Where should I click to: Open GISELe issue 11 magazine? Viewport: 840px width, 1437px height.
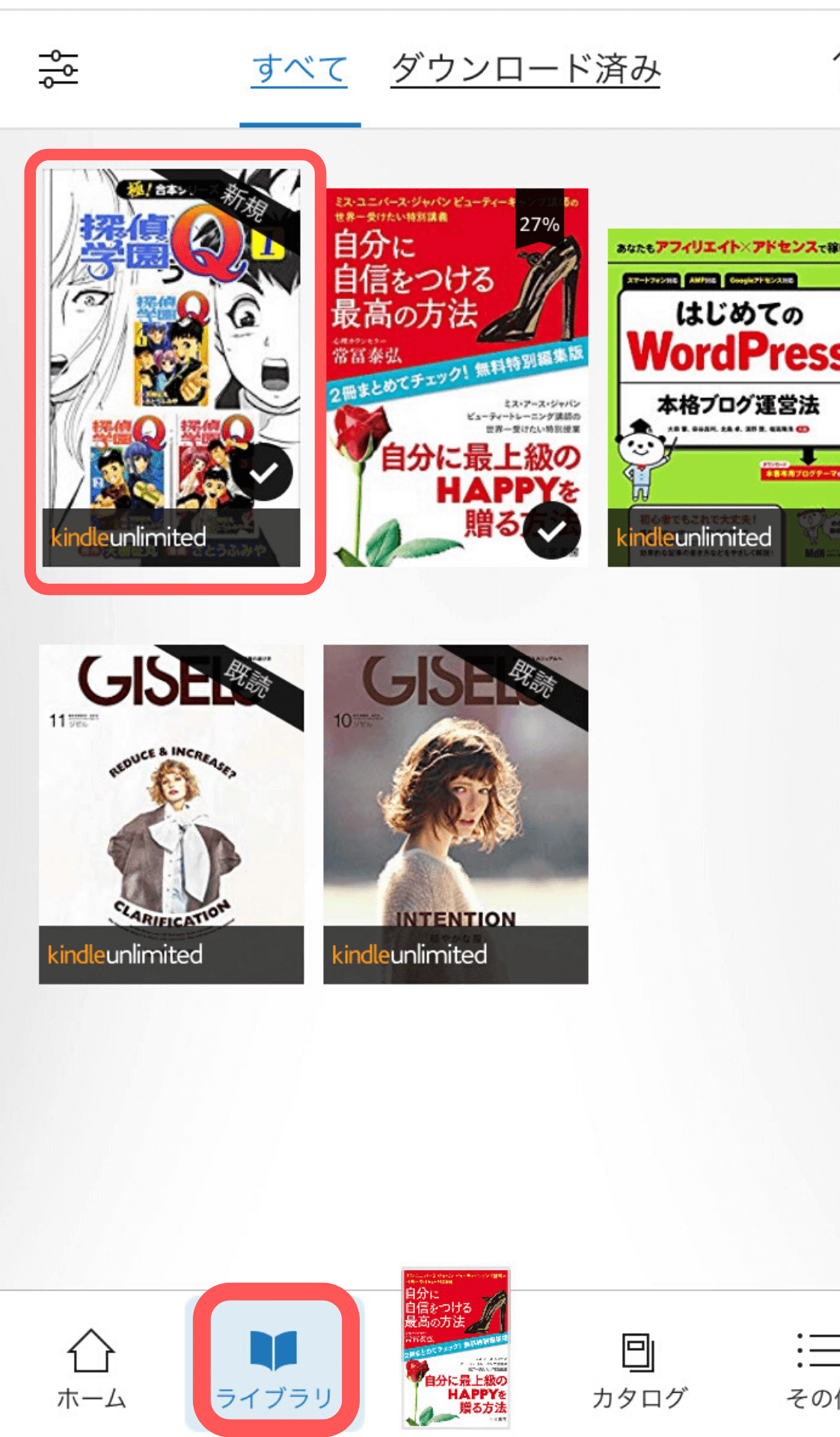(x=171, y=814)
